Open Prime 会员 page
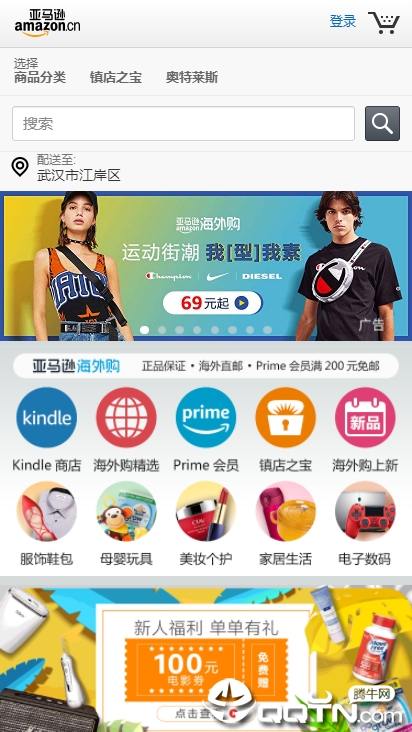The height and width of the screenshot is (732, 412). (206, 429)
